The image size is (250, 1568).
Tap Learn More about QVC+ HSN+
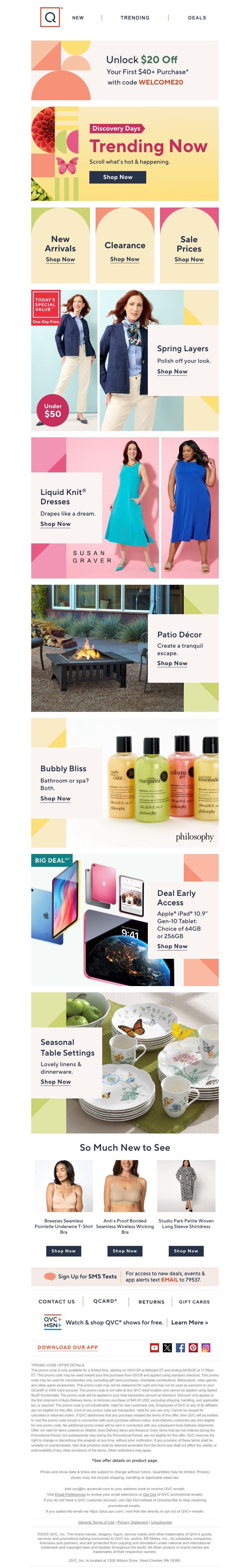coord(189,1322)
